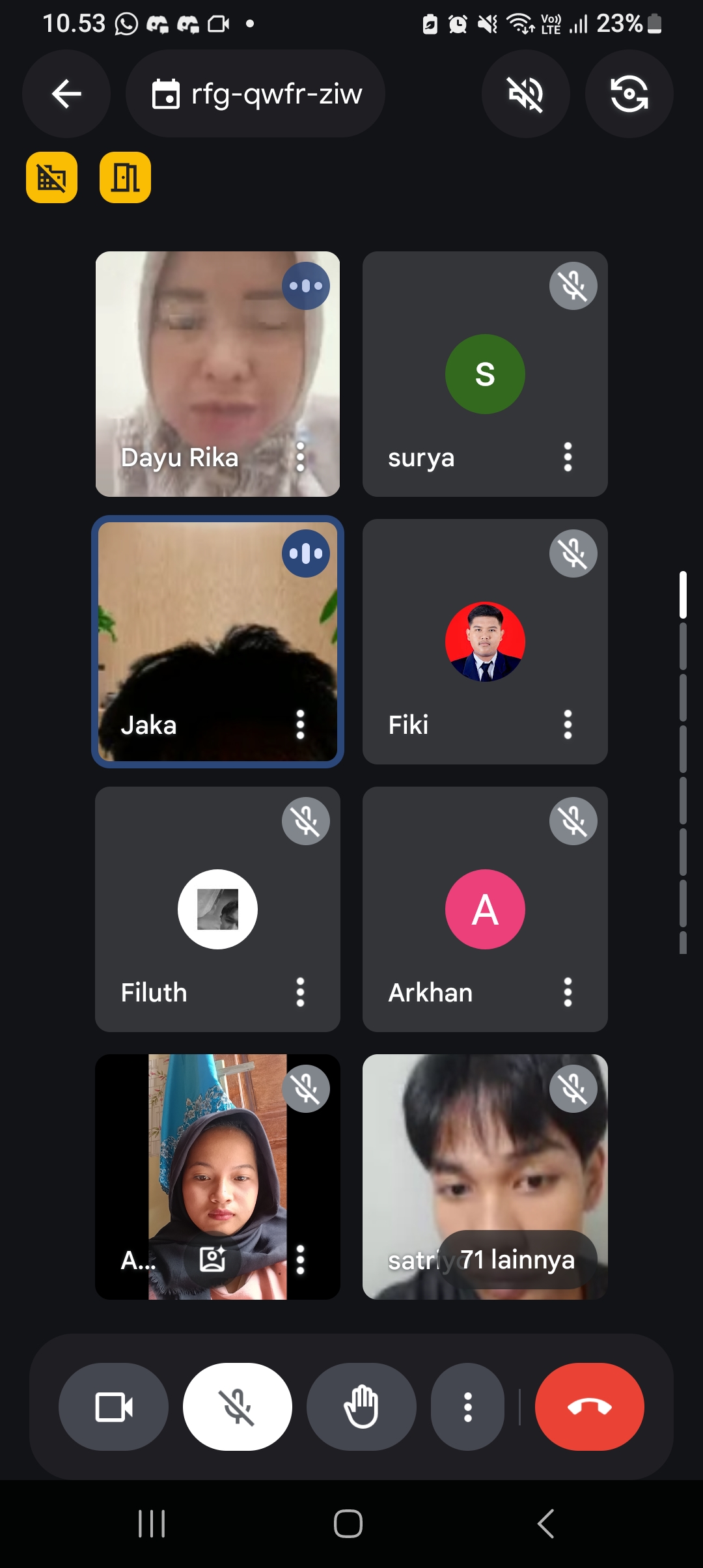Switch the camera with the flip icon
This screenshot has height=1568, width=703.
click(x=629, y=94)
